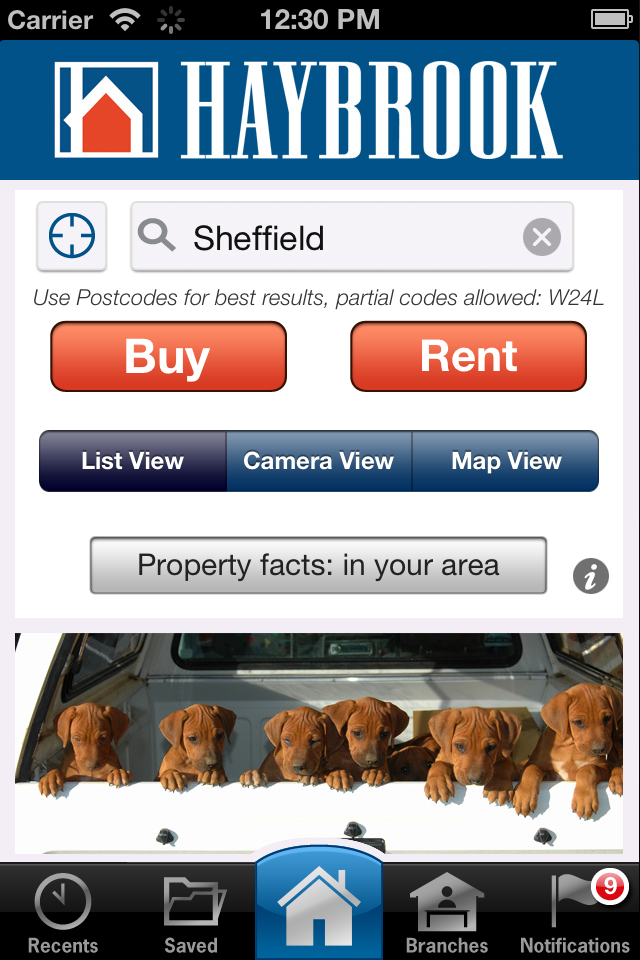Open the Saved tab
640x960 pixels.
tap(190, 914)
